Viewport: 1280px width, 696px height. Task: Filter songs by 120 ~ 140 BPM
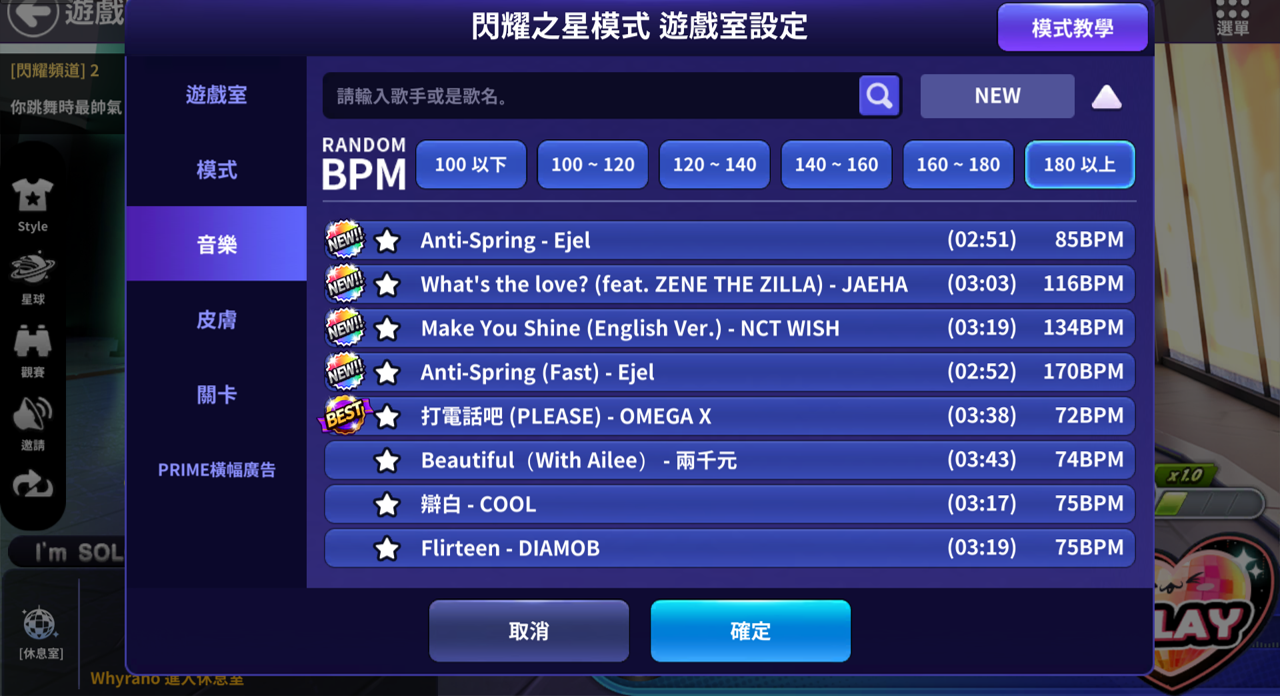714,165
